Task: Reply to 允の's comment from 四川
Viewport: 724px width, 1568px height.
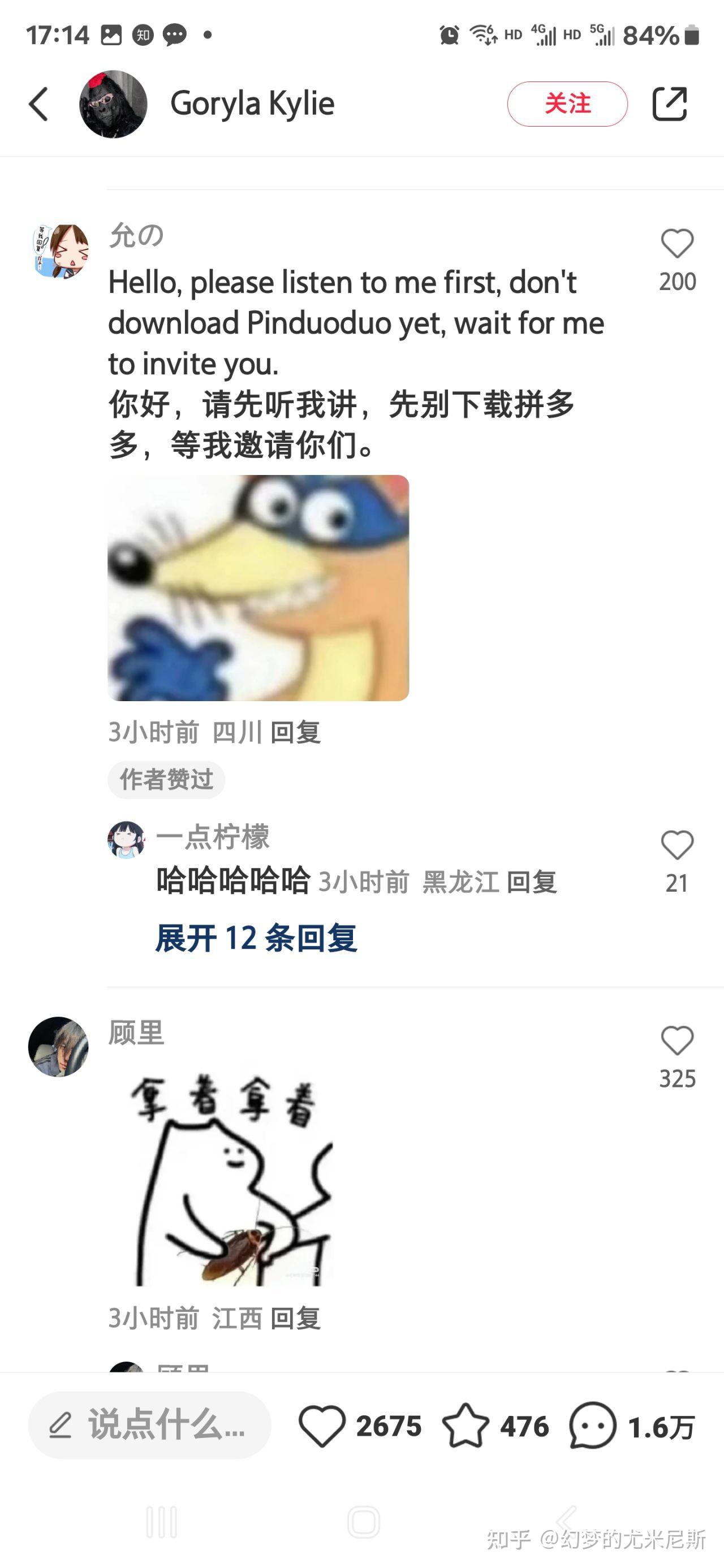Action: click(x=295, y=732)
